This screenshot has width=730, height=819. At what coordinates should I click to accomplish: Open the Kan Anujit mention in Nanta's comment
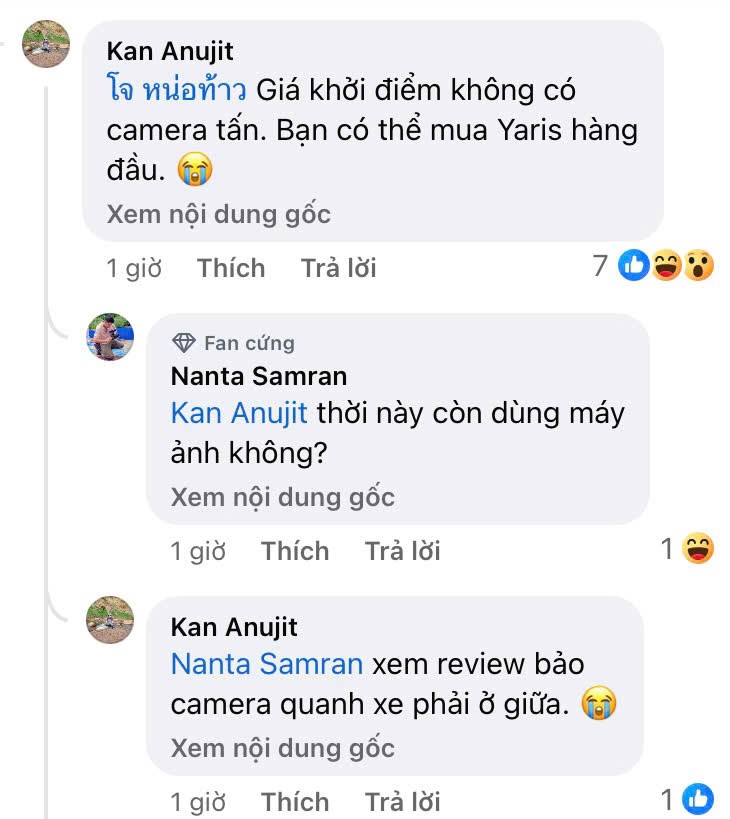pos(239,413)
